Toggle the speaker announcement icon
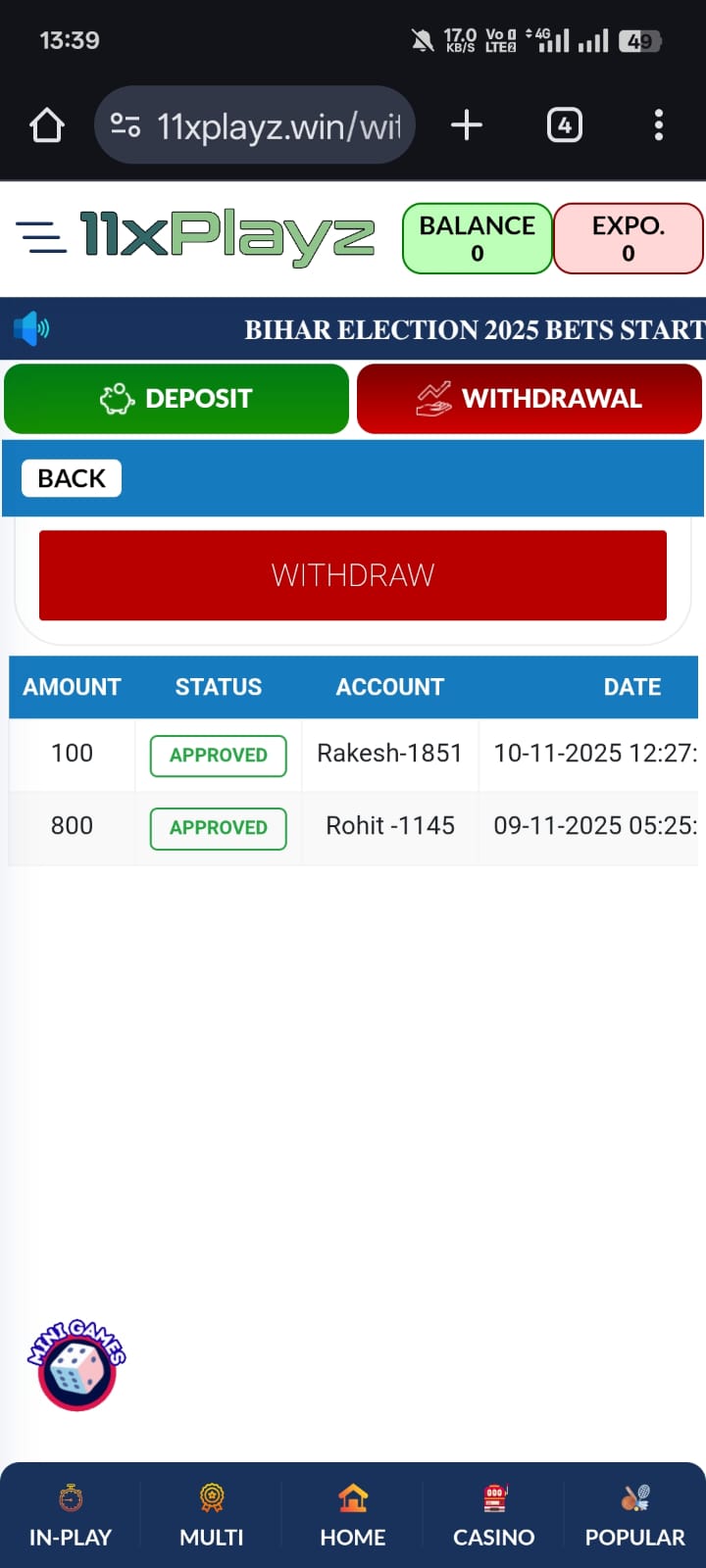This screenshot has width=706, height=1568. (x=31, y=328)
